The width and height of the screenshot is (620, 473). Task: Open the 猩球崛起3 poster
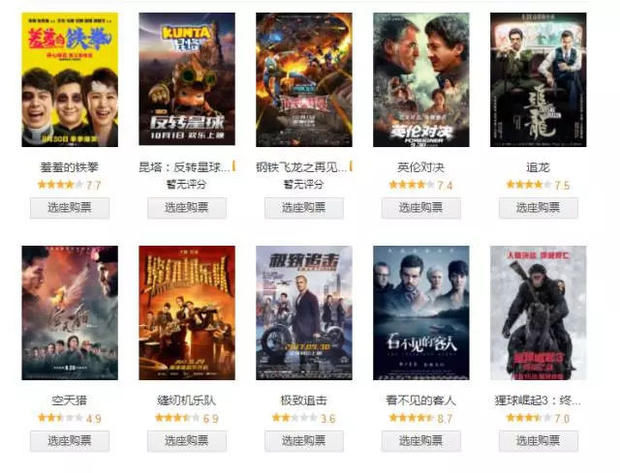point(538,313)
